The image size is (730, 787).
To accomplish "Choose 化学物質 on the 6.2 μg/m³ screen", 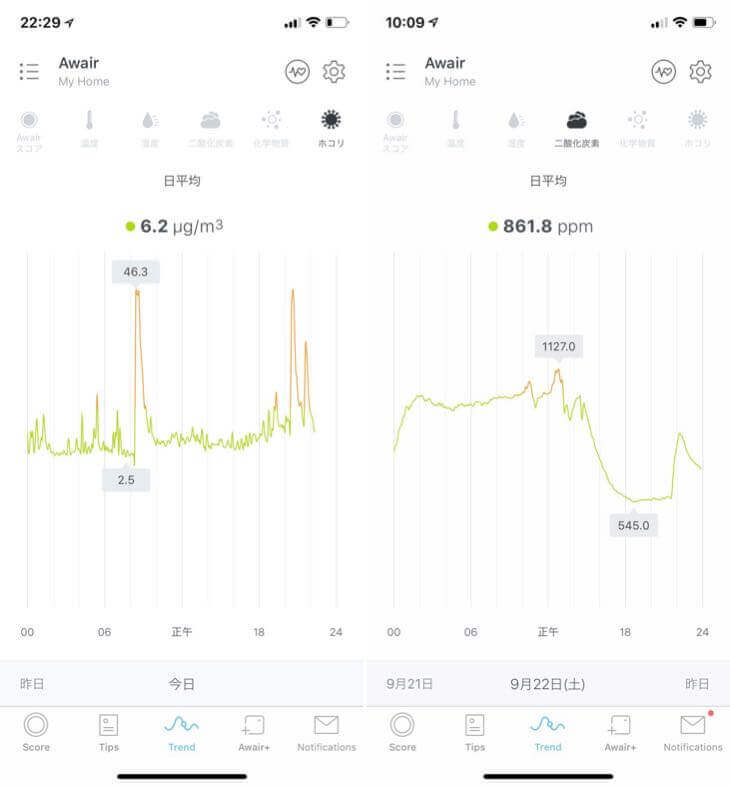I will [271, 129].
